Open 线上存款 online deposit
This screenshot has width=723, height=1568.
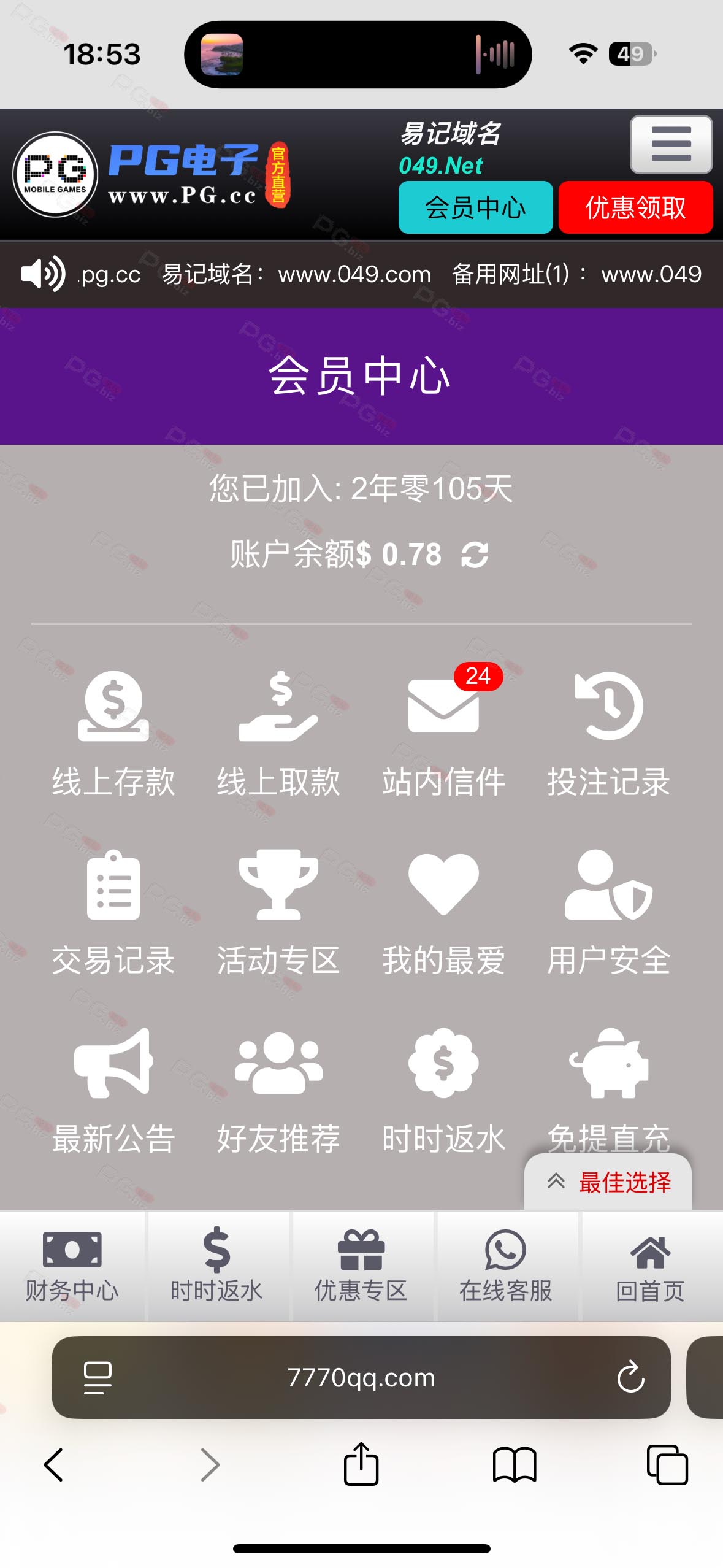pyautogui.click(x=113, y=734)
